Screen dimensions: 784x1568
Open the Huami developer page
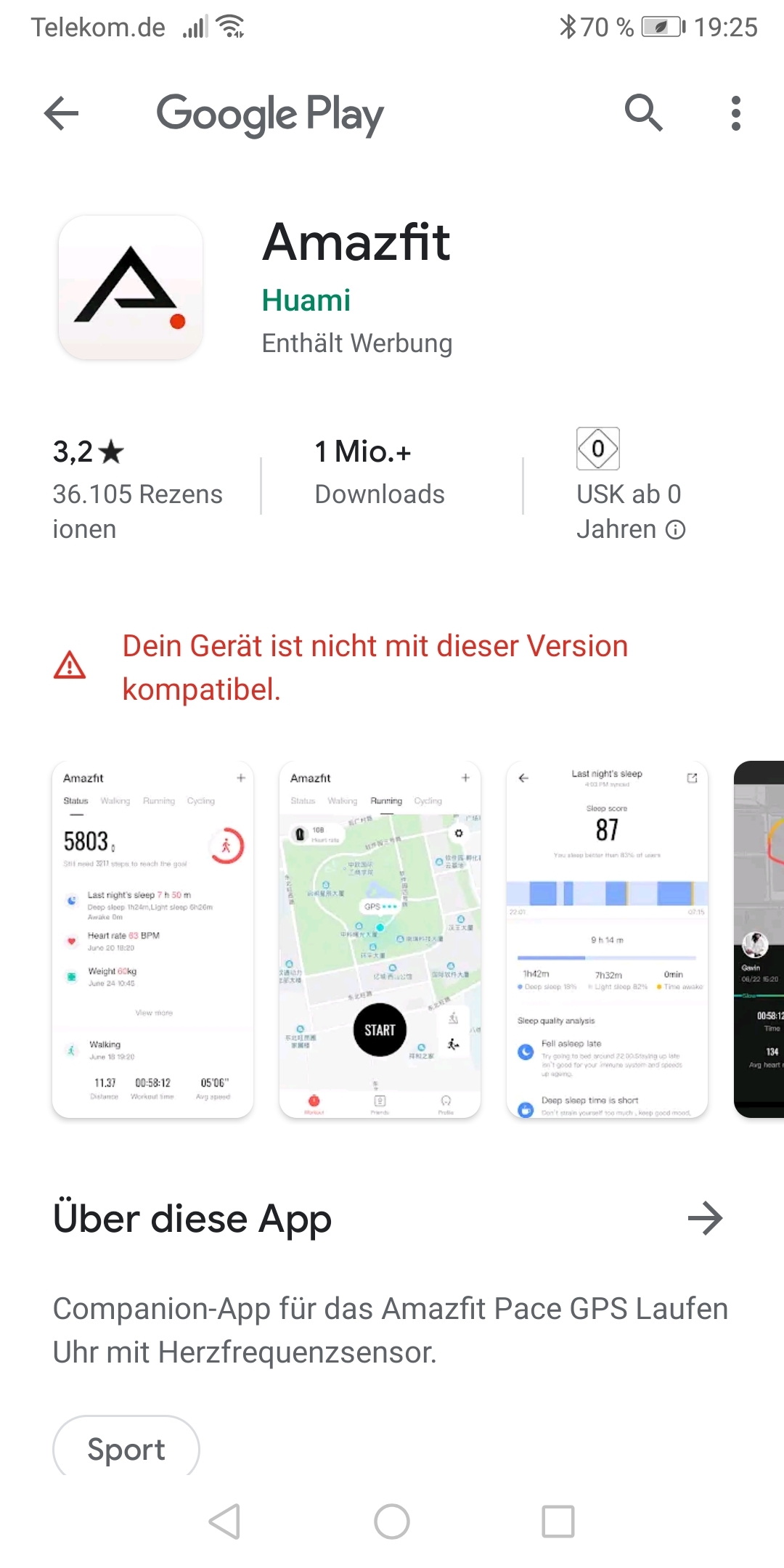[x=306, y=300]
